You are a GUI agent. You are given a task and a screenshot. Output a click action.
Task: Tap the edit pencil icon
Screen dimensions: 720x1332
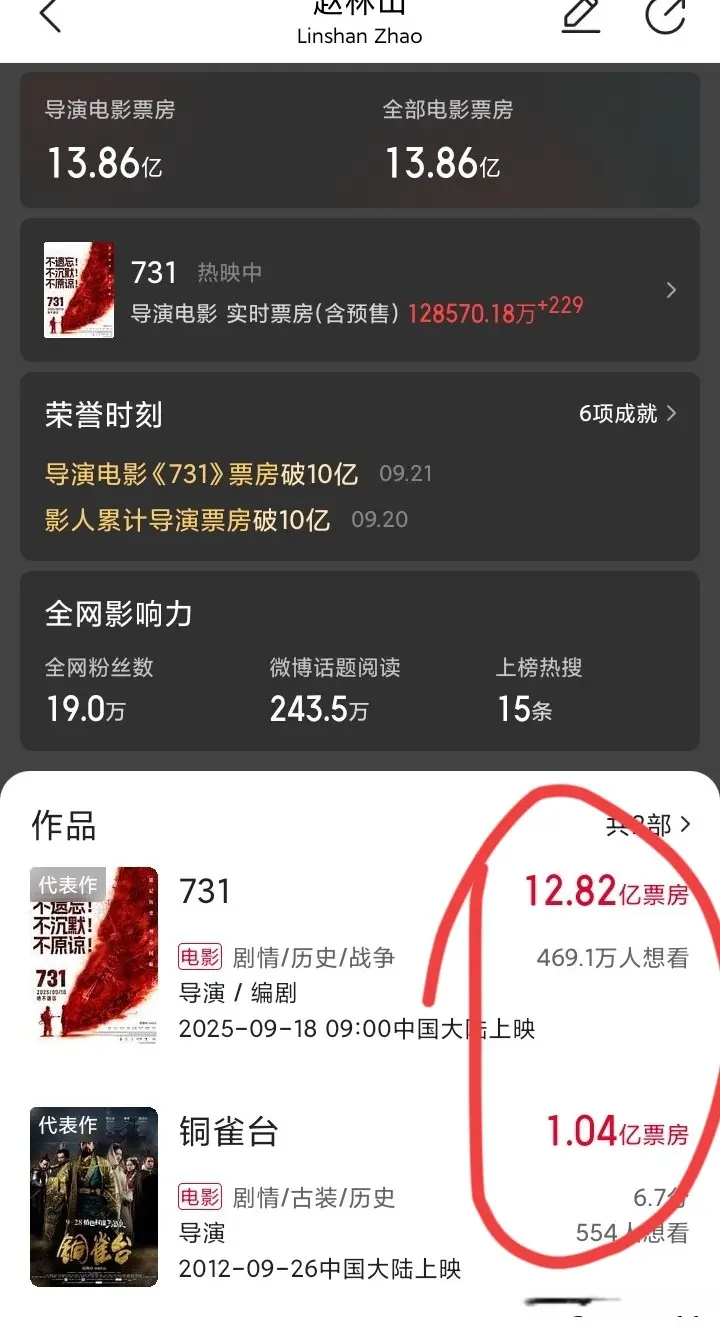(581, 16)
